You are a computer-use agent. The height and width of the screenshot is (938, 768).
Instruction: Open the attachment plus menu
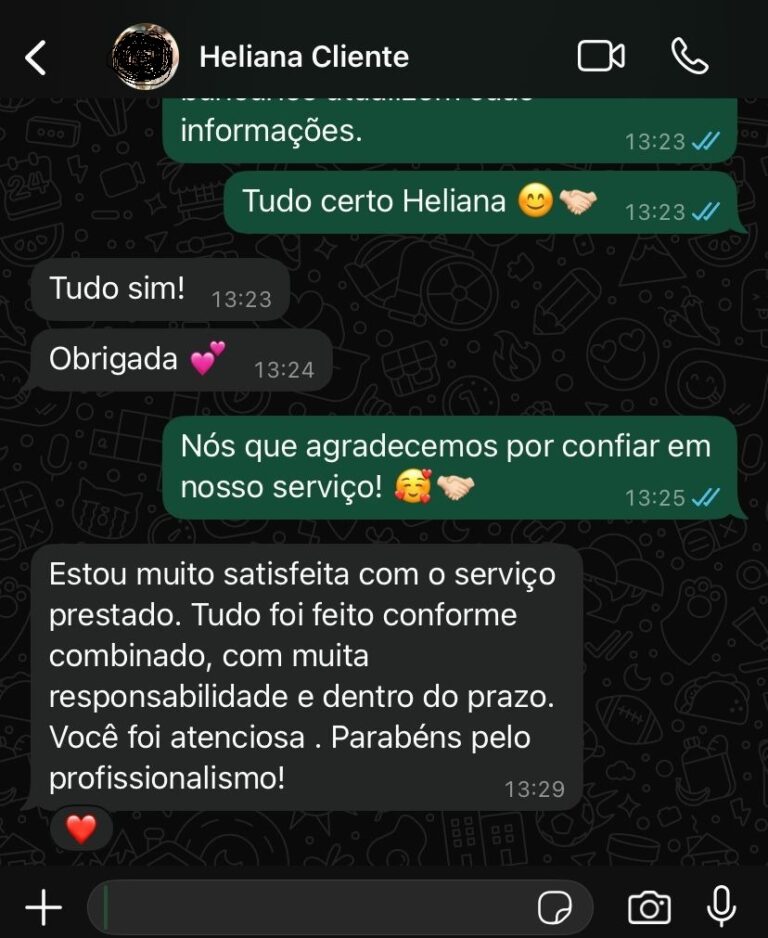(x=43, y=907)
